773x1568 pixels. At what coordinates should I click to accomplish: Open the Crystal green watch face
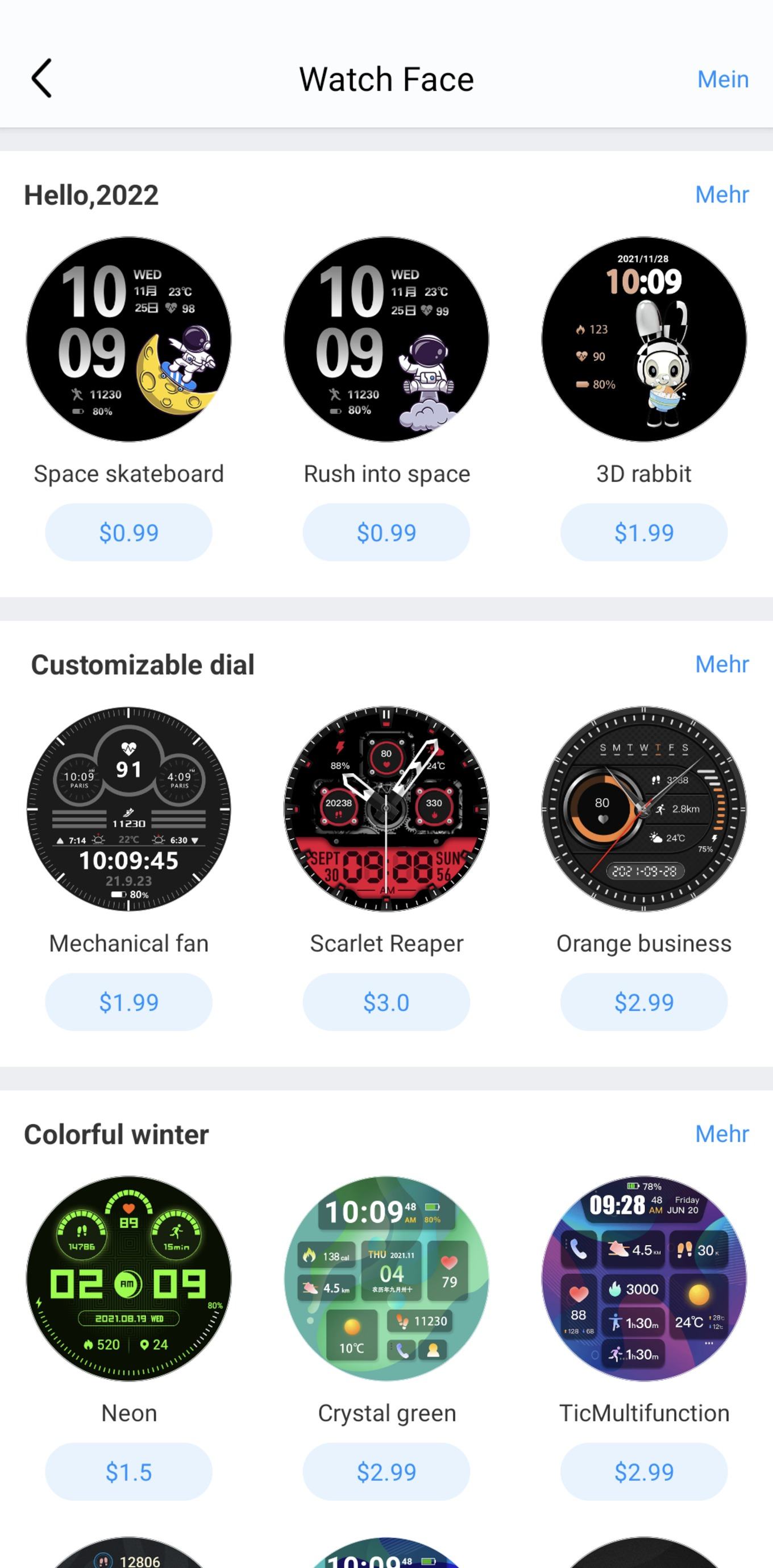tap(386, 1278)
